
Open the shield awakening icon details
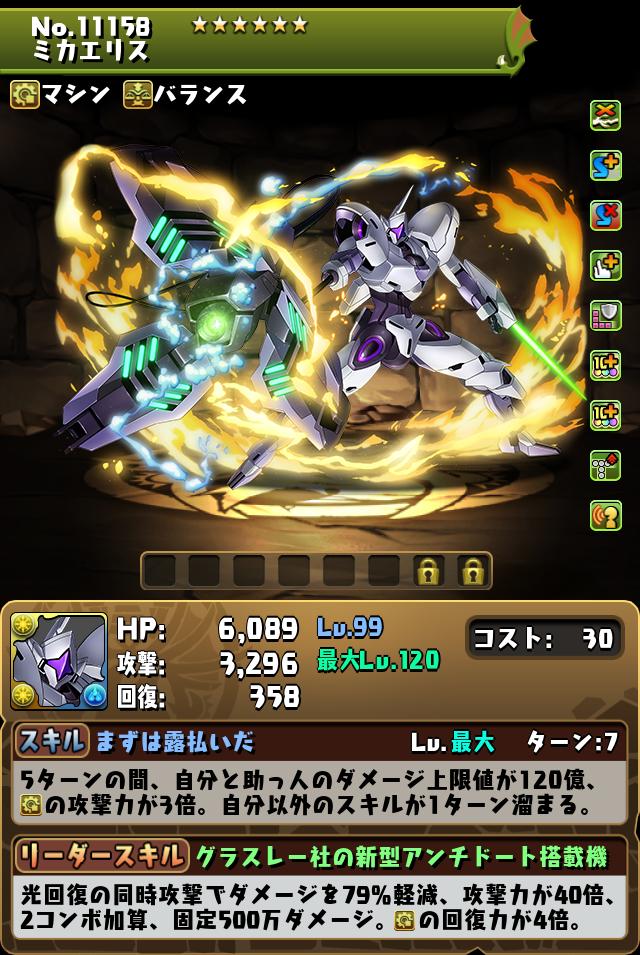606,316
